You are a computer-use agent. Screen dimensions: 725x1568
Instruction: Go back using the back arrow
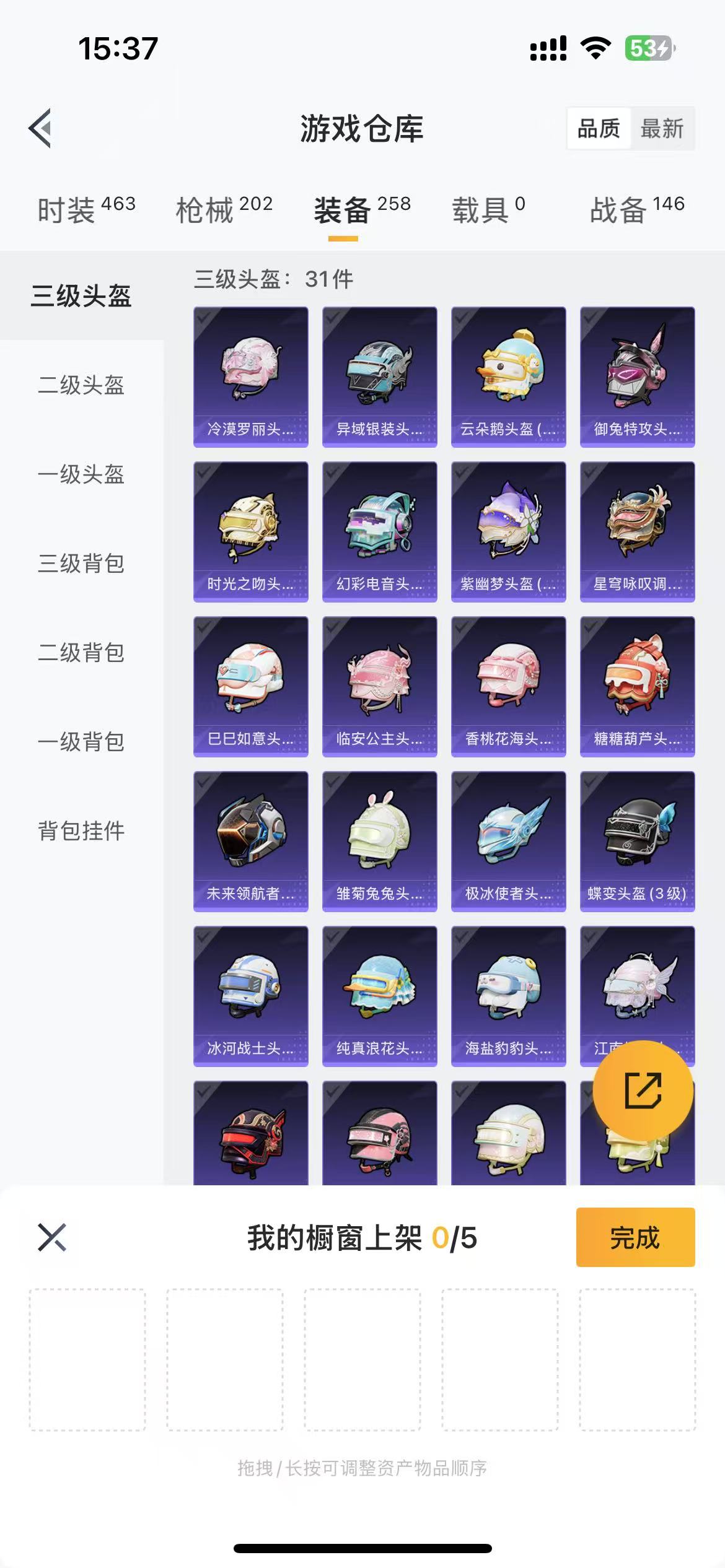[x=40, y=129]
